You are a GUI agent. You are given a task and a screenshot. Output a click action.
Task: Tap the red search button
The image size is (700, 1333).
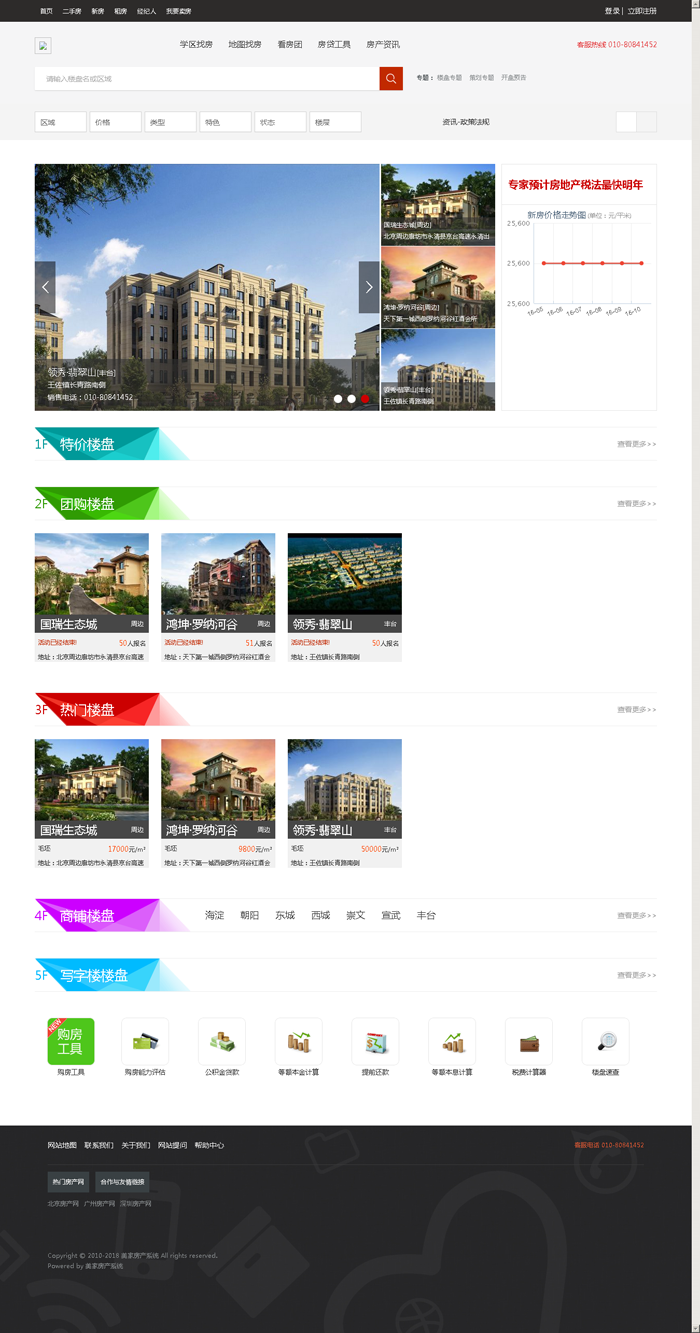click(x=391, y=78)
